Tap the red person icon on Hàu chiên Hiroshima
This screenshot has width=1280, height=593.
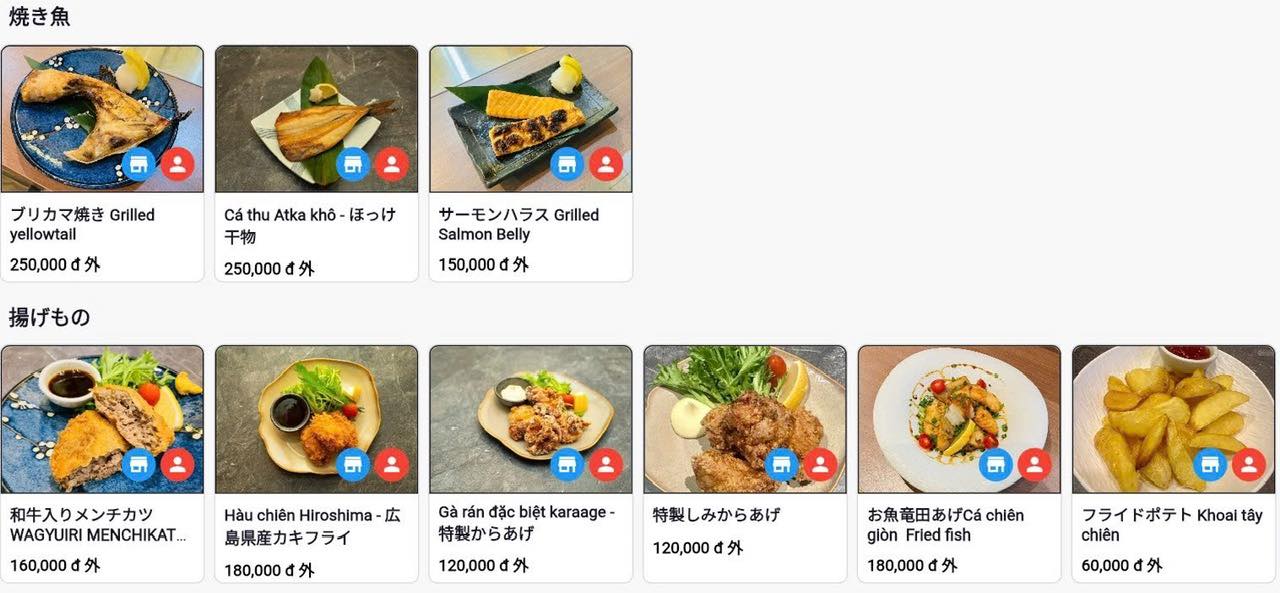click(x=391, y=464)
